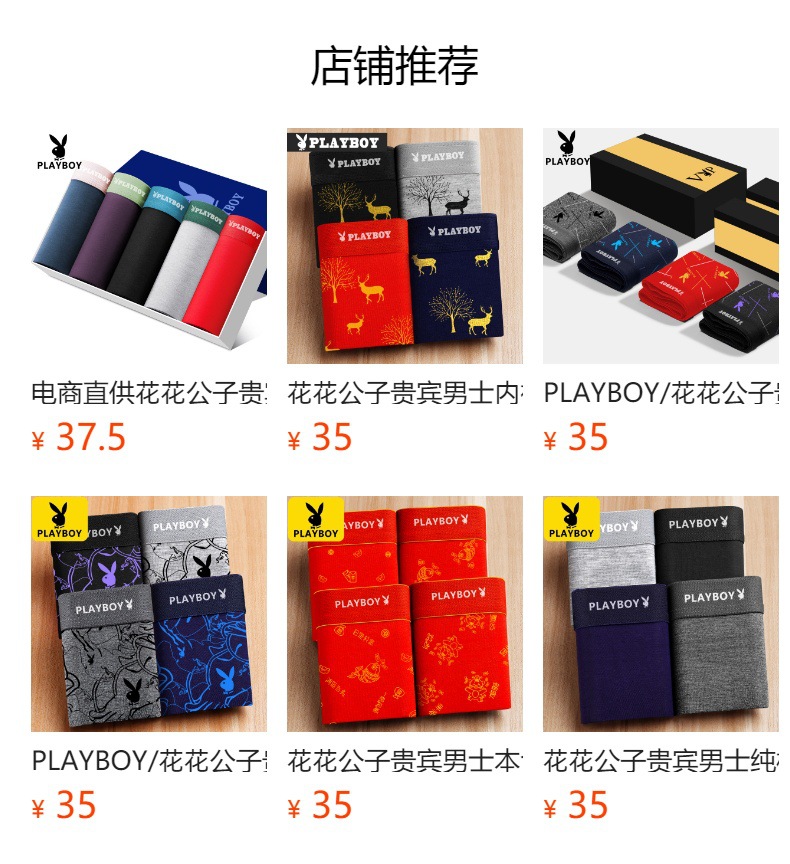Open the product with black and yellow gift boxes
The image size is (790, 864).
(660, 246)
